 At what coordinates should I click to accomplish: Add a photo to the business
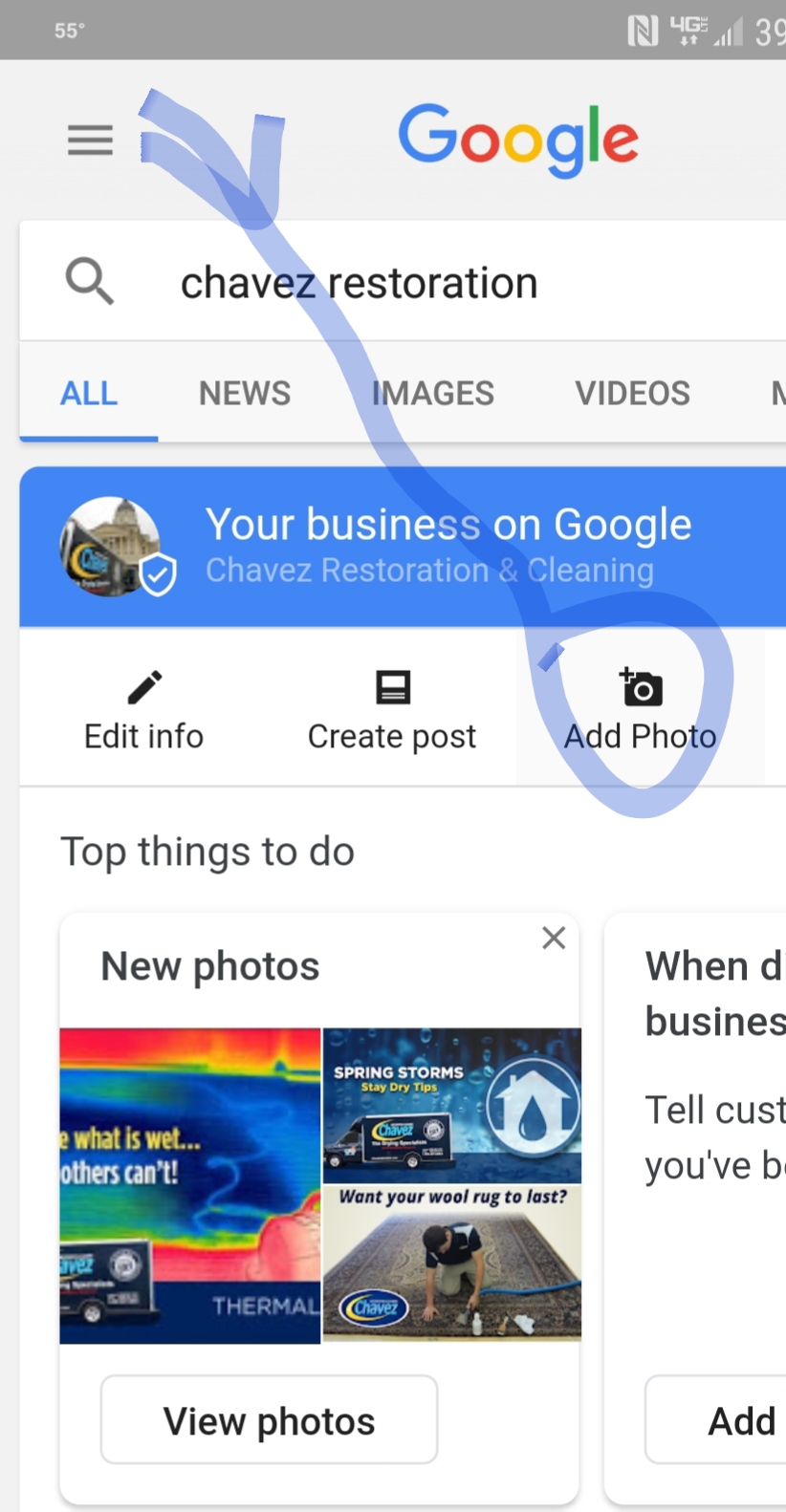[x=641, y=710]
